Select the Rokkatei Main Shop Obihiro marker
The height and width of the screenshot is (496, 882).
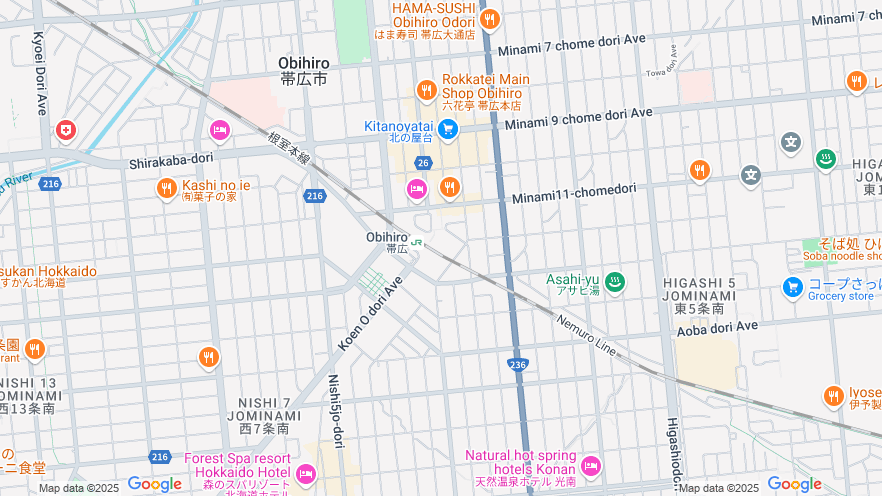[426, 90]
